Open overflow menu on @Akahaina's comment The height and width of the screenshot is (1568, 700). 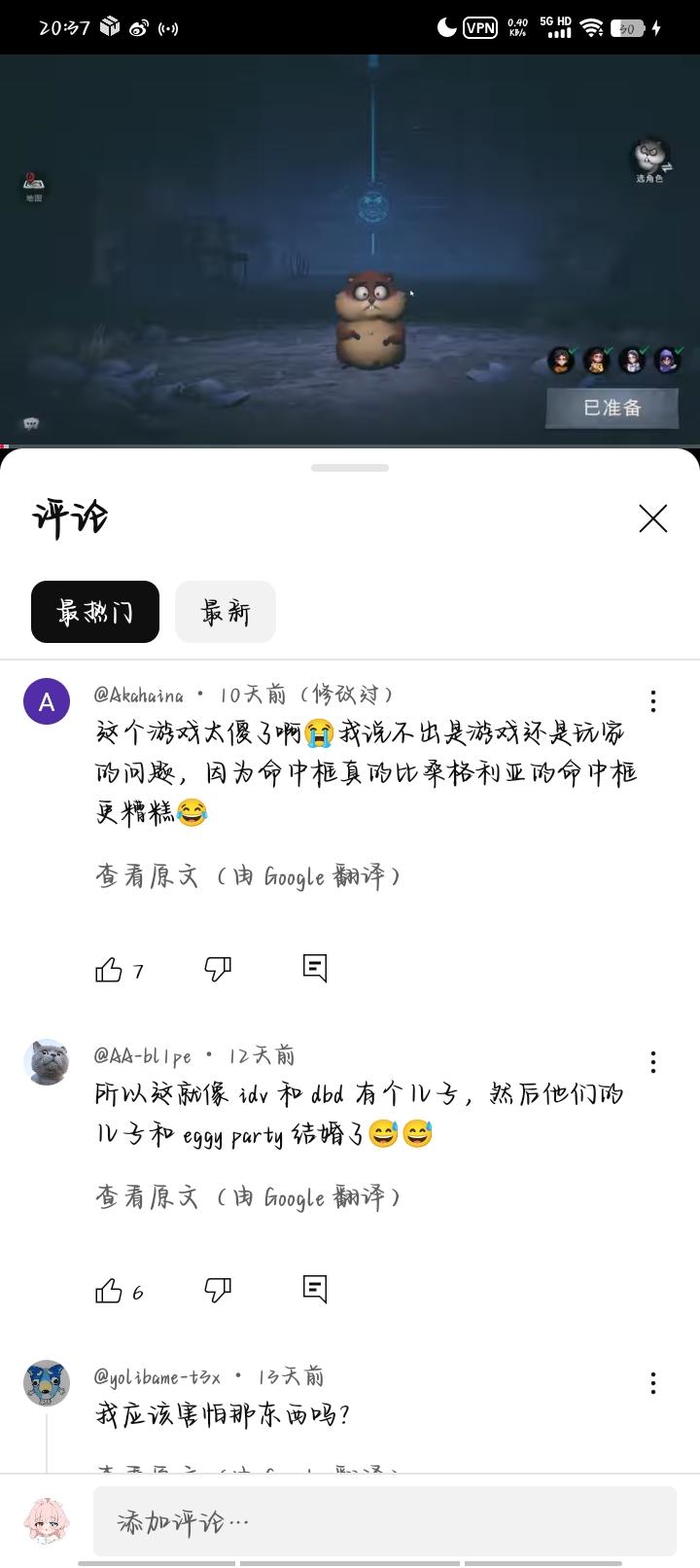tap(653, 700)
